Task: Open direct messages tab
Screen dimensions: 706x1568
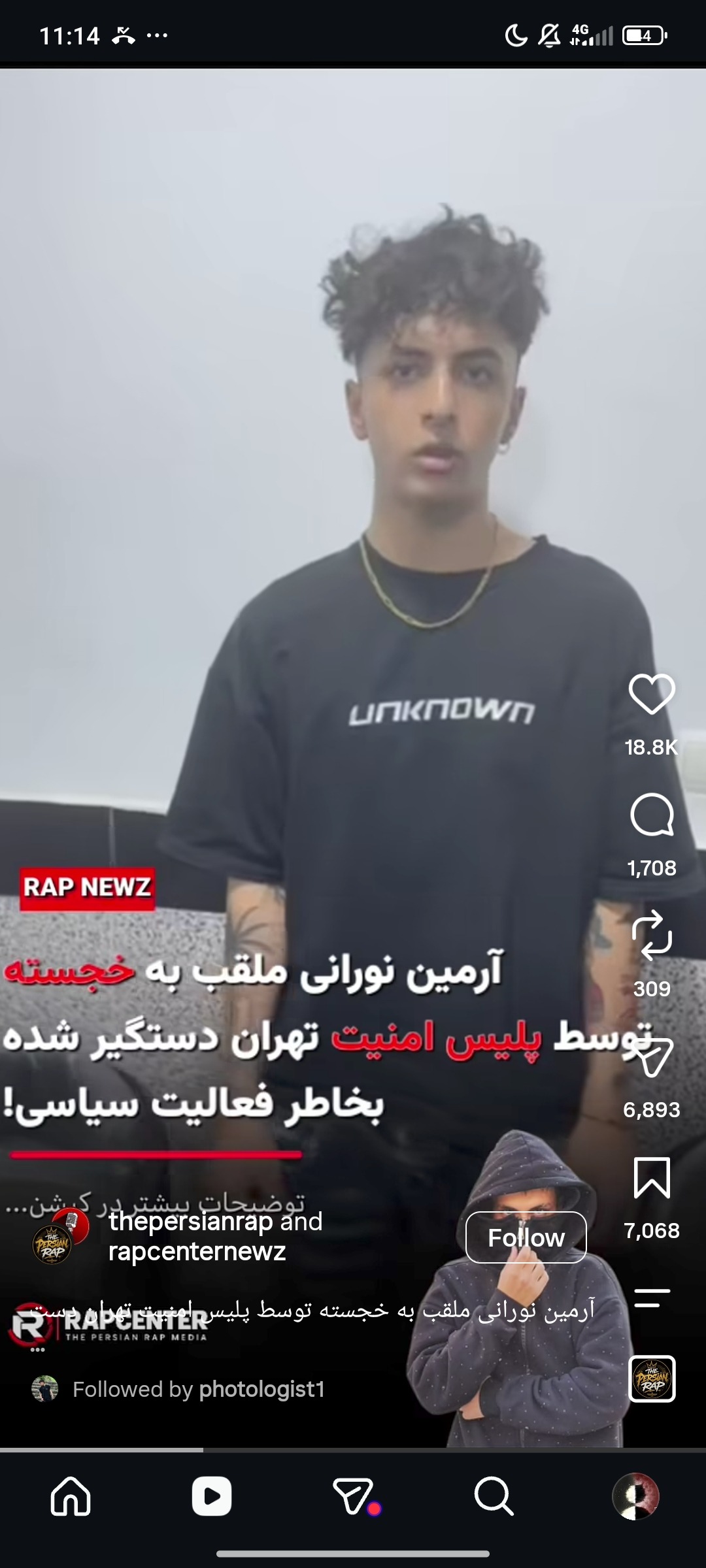Action: point(354,1496)
